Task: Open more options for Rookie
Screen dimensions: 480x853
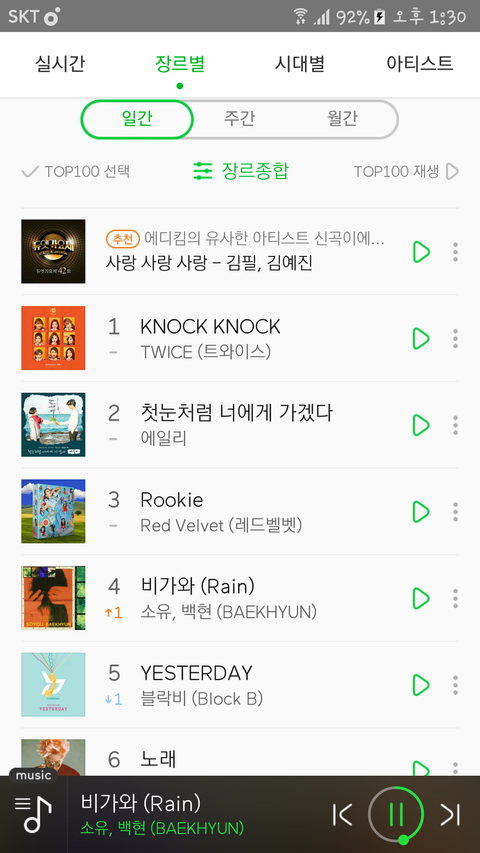Action: point(456,511)
